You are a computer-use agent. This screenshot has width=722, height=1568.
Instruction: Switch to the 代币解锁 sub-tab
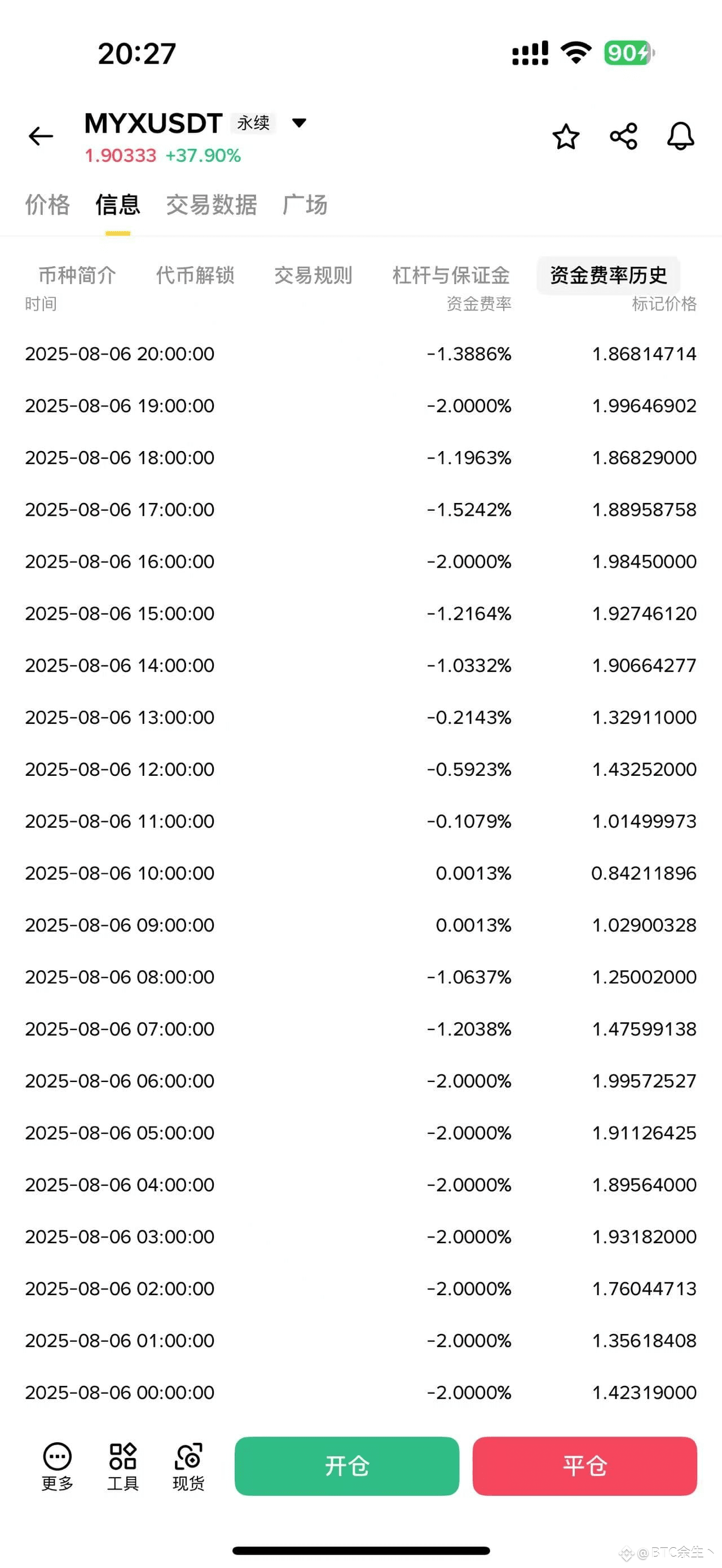[195, 275]
